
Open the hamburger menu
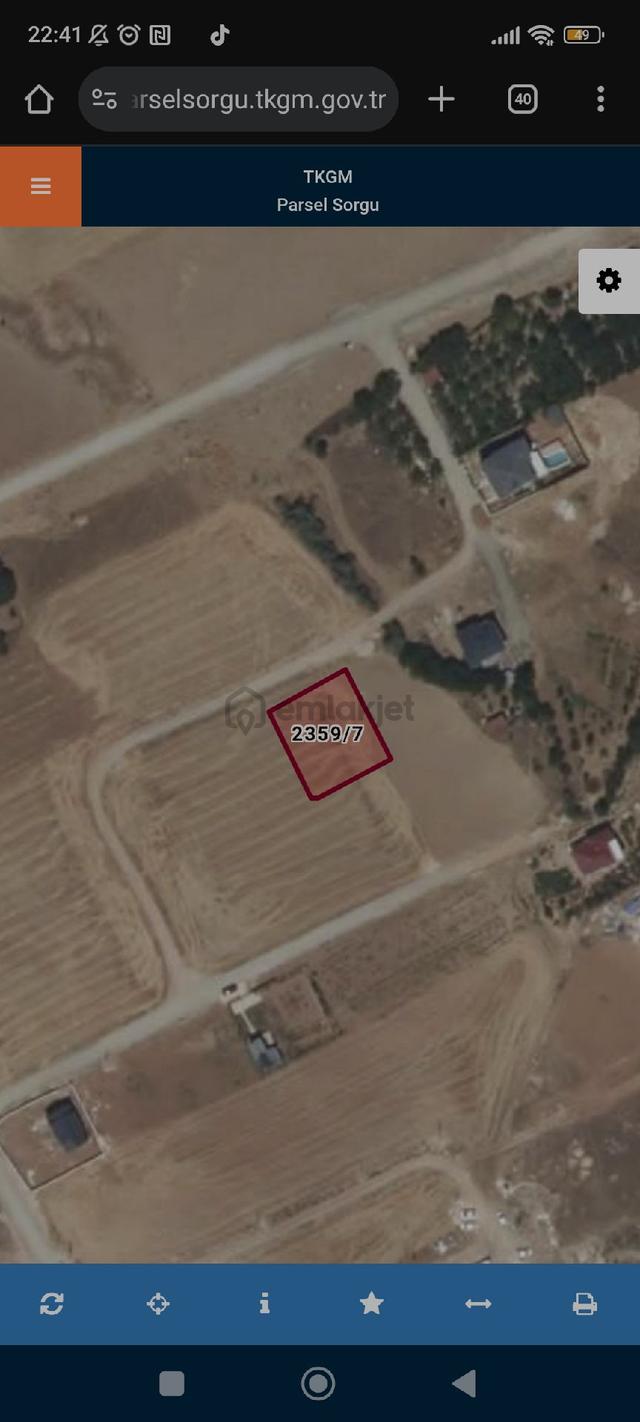pos(40,187)
